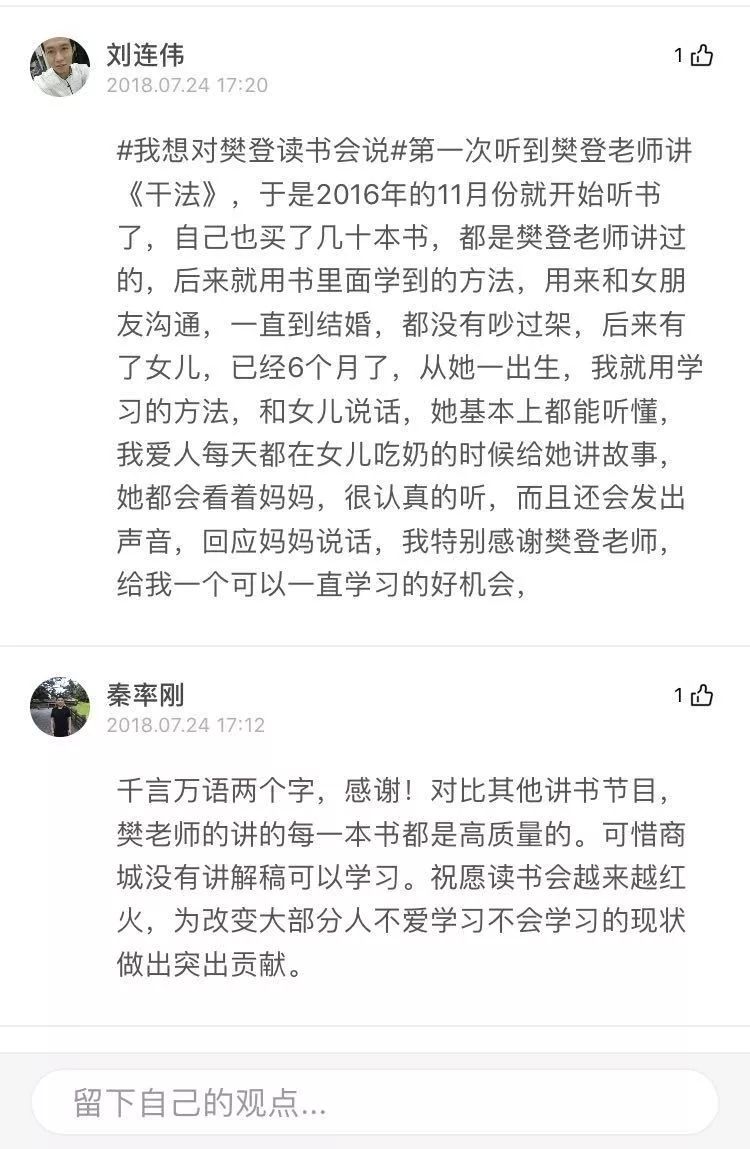Like 秦率刚's comment

coord(702,696)
